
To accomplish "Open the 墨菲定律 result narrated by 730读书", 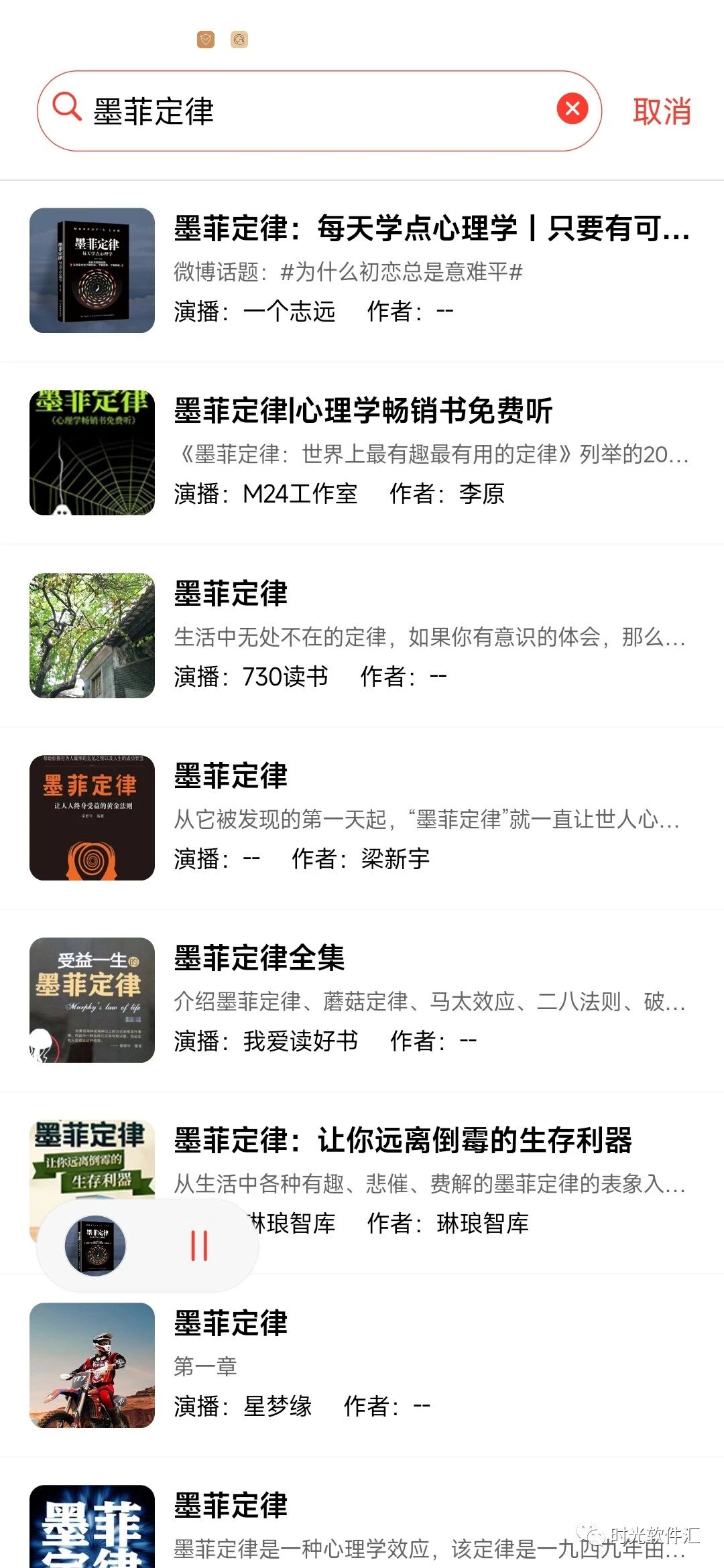I will pyautogui.click(x=429, y=635).
